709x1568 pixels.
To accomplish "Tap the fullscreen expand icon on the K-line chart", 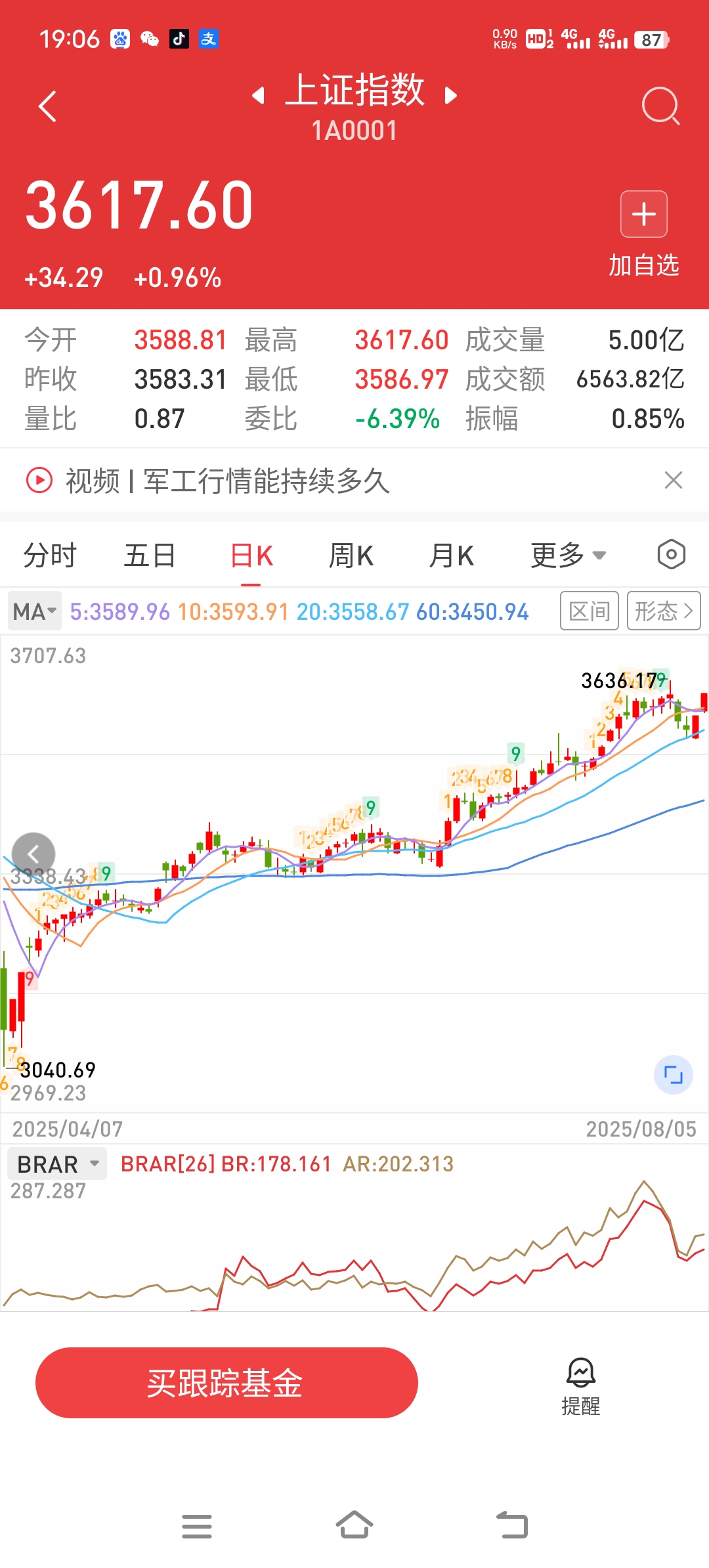I will click(674, 1074).
